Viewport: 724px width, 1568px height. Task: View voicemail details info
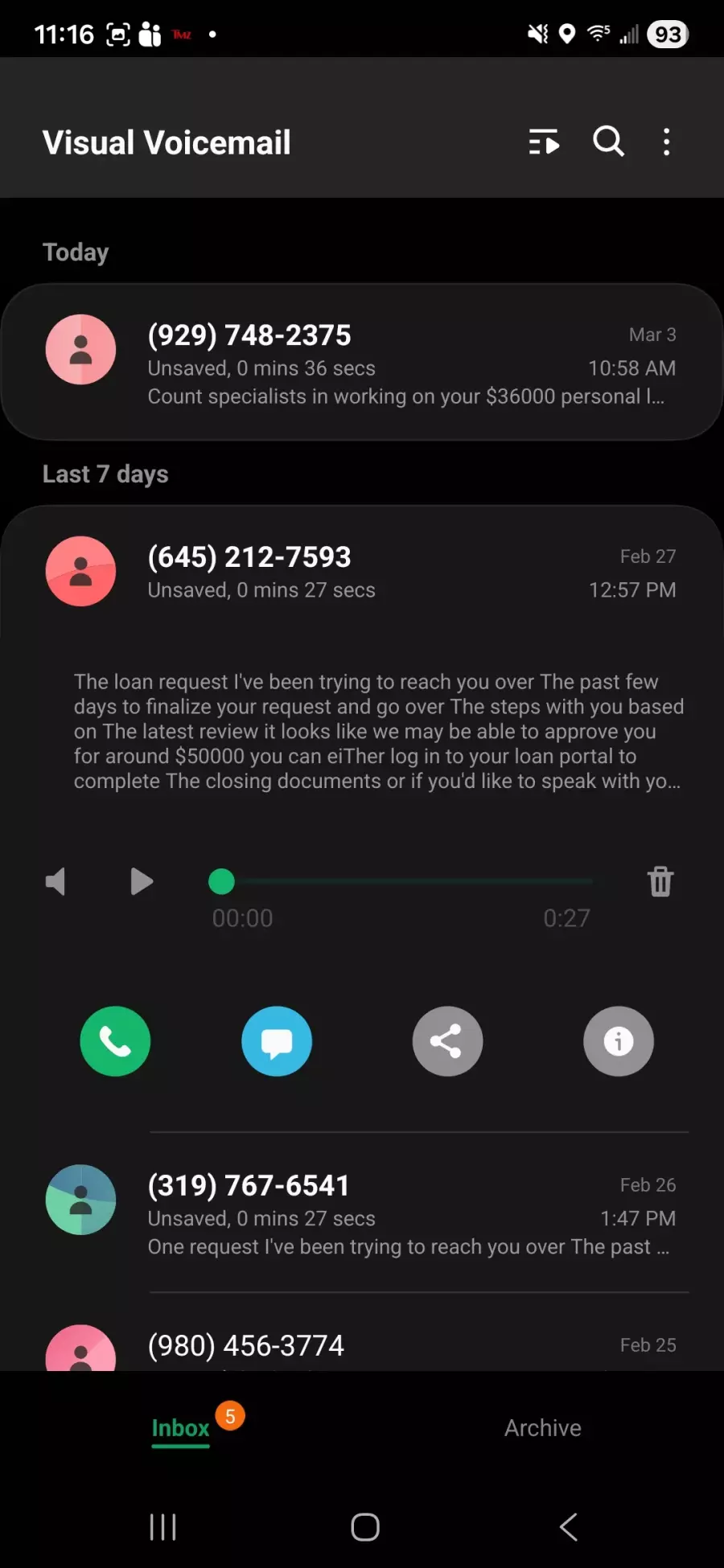click(618, 1041)
